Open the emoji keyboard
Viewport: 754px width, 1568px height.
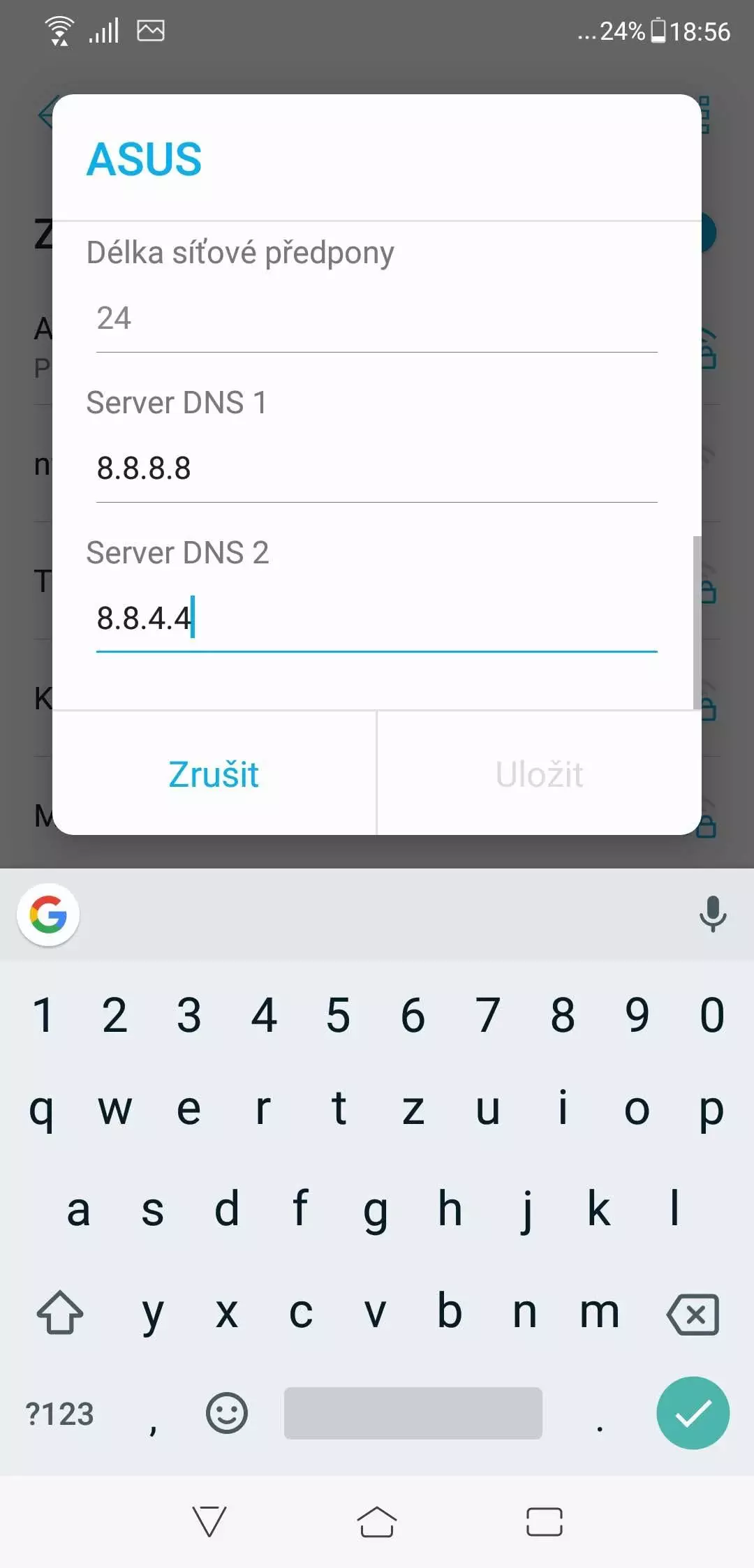tap(227, 1413)
